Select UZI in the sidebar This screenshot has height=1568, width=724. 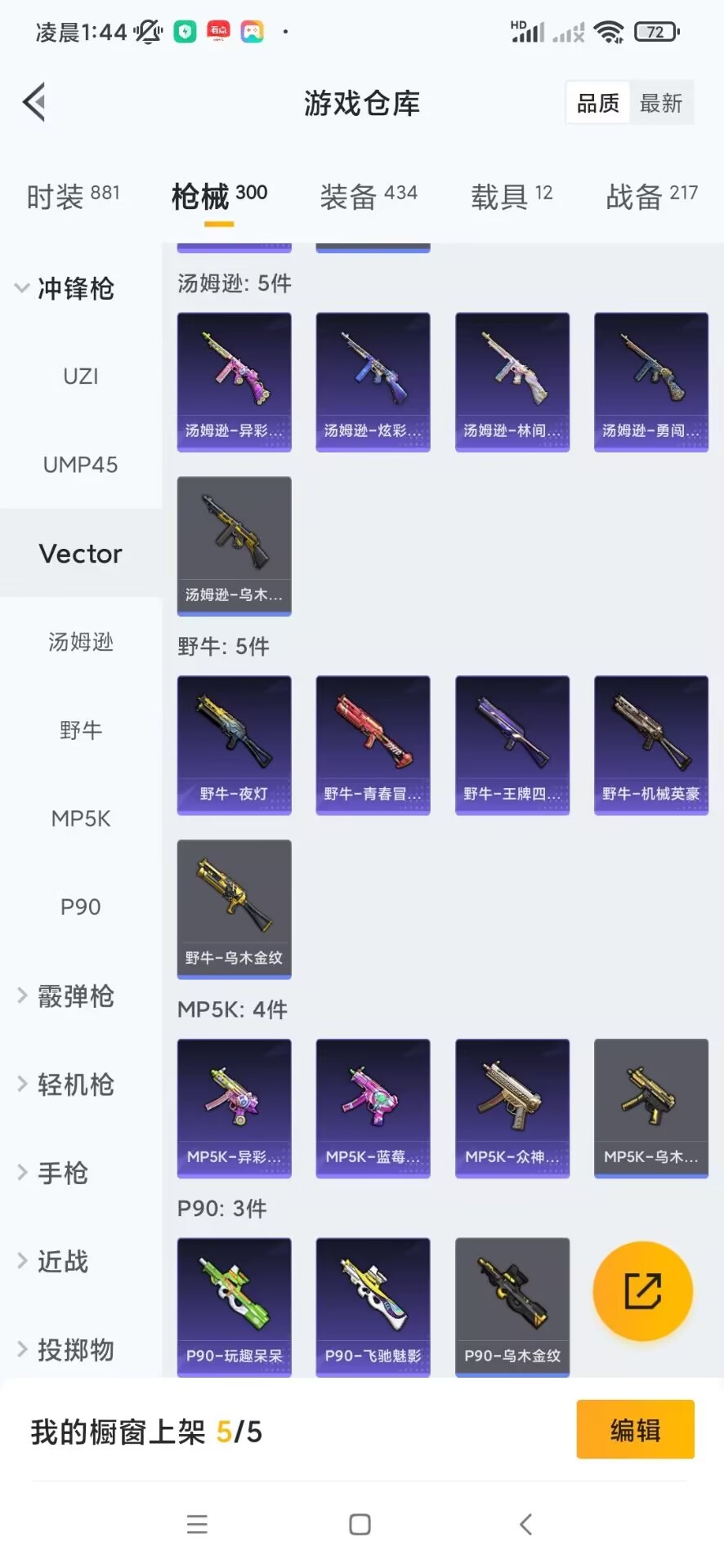point(81,376)
